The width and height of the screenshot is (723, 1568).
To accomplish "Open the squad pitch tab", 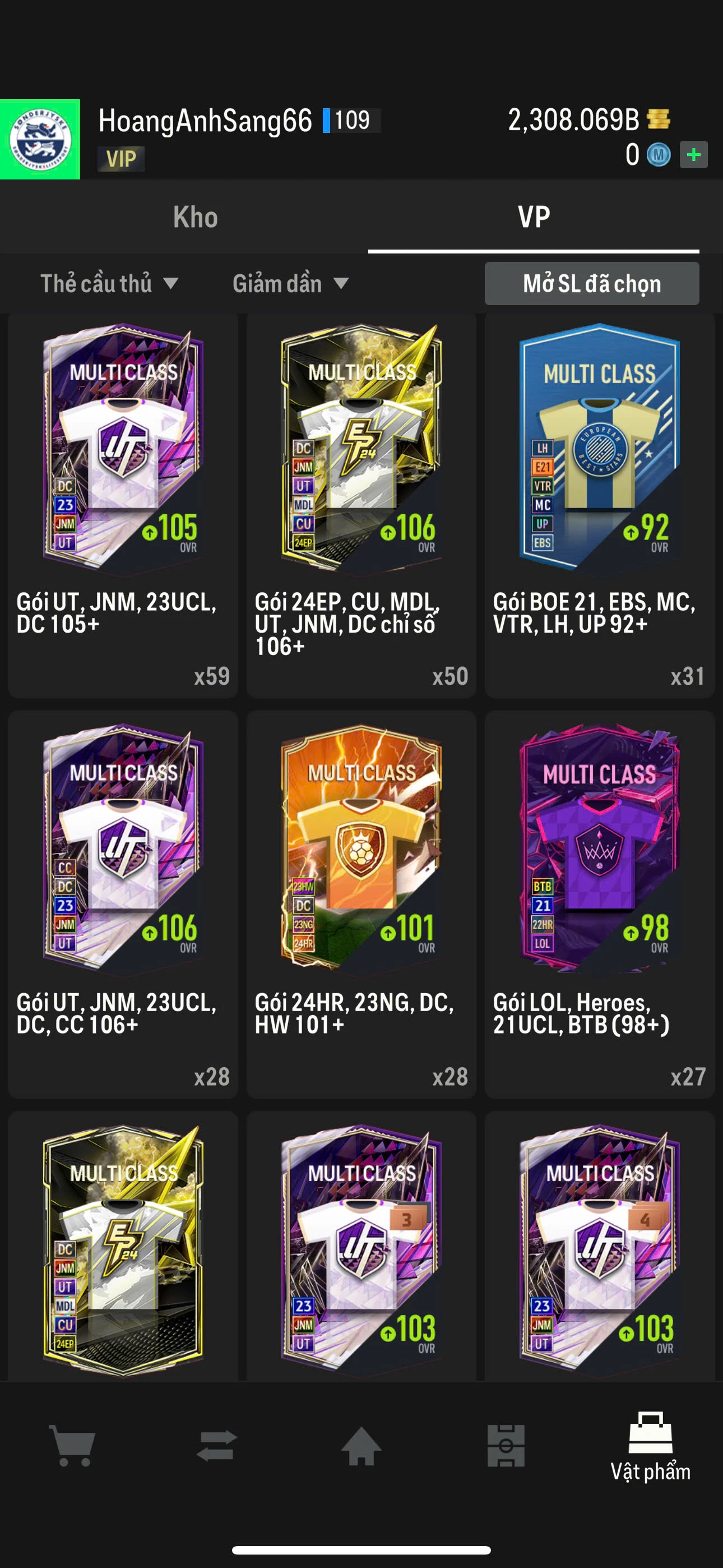I will pos(506,1446).
